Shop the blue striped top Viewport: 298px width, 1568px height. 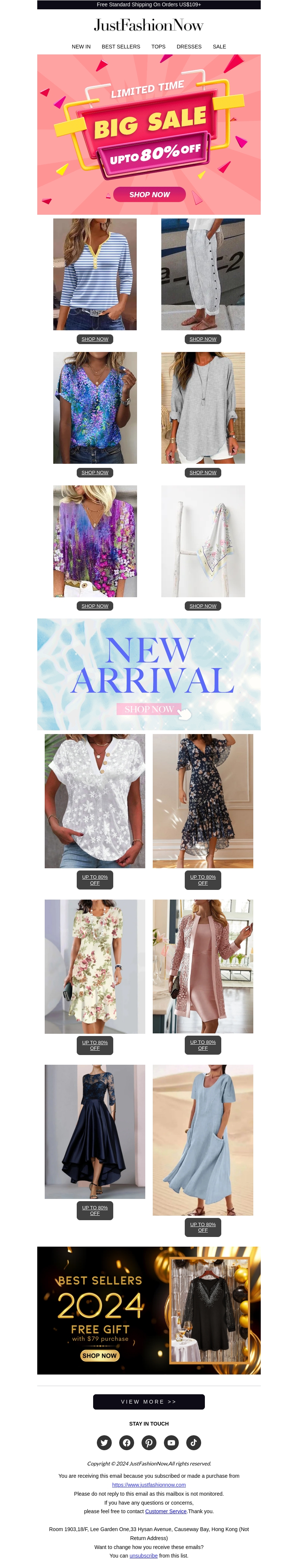(x=95, y=339)
